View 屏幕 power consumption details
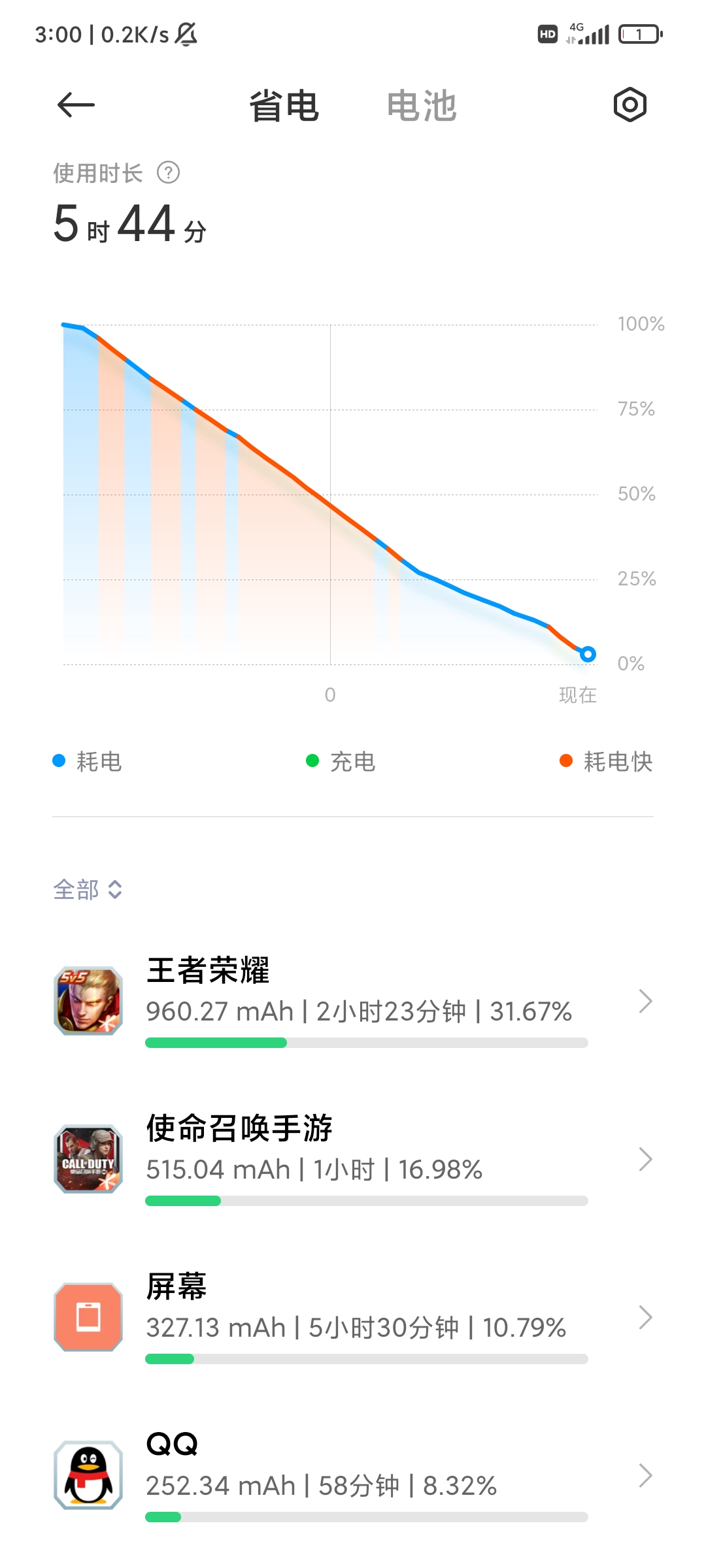Screen dimensions: 706x1568 click(x=353, y=1317)
